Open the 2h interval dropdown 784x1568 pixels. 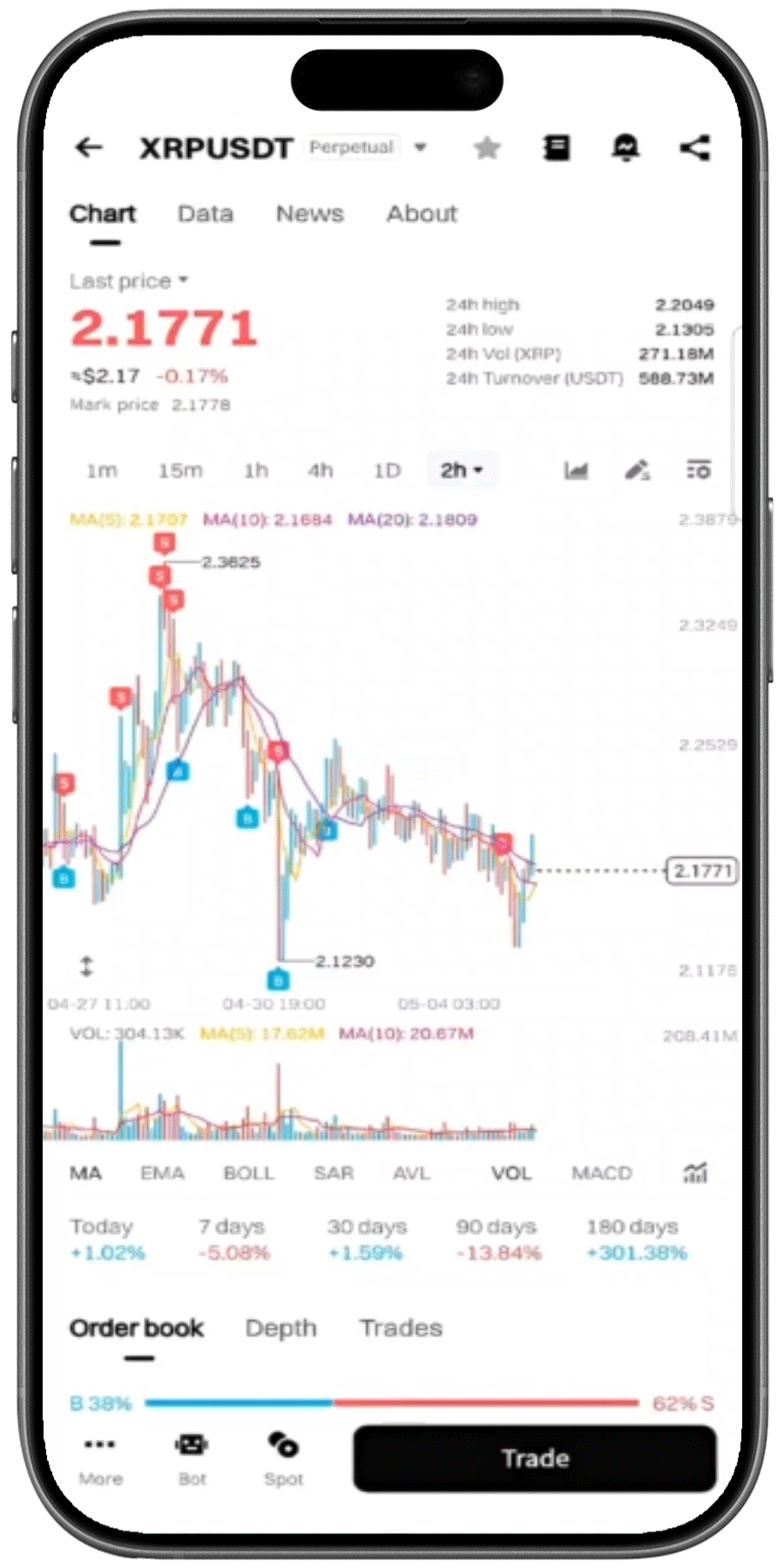[462, 470]
